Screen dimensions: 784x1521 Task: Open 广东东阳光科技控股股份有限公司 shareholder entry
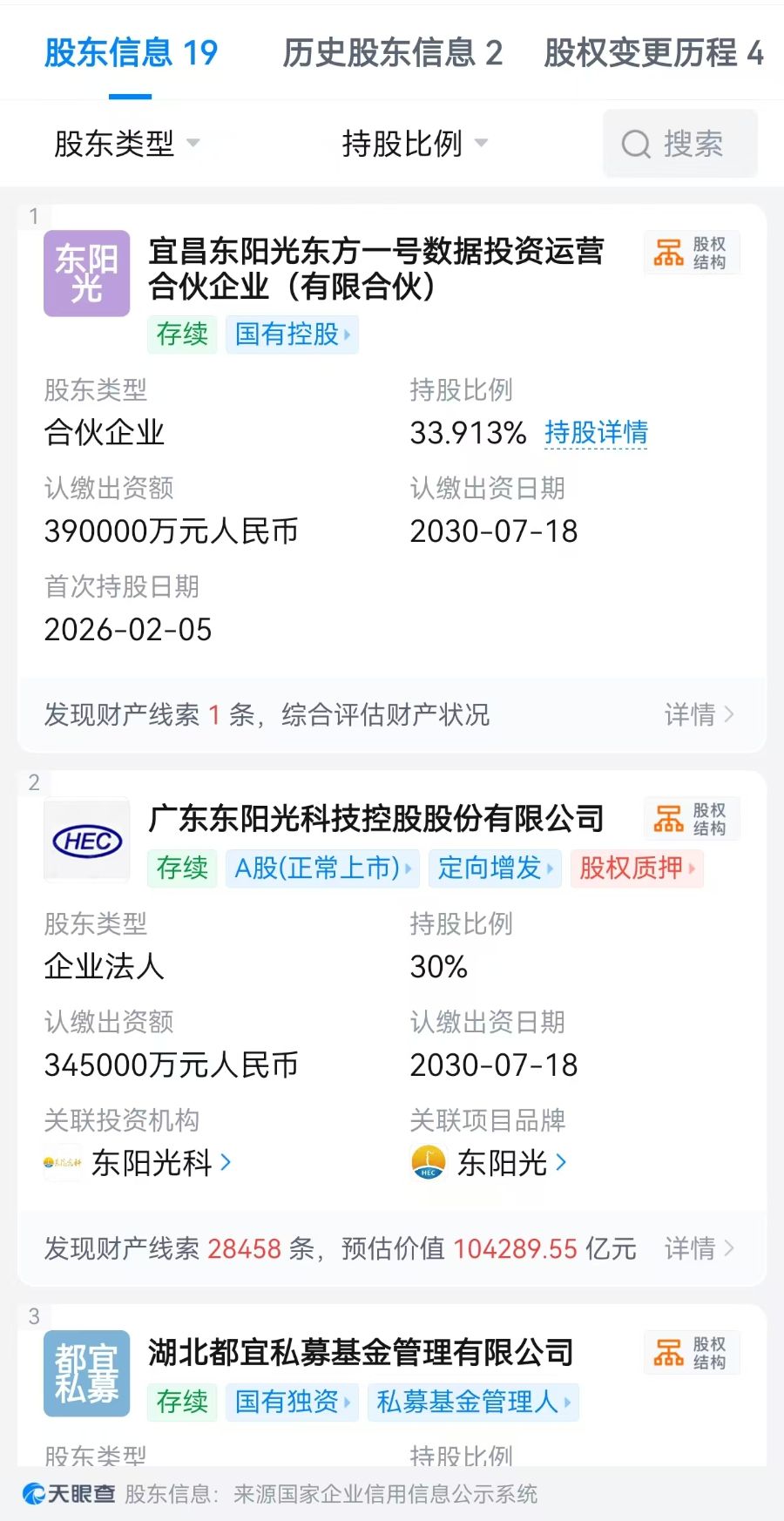click(375, 819)
